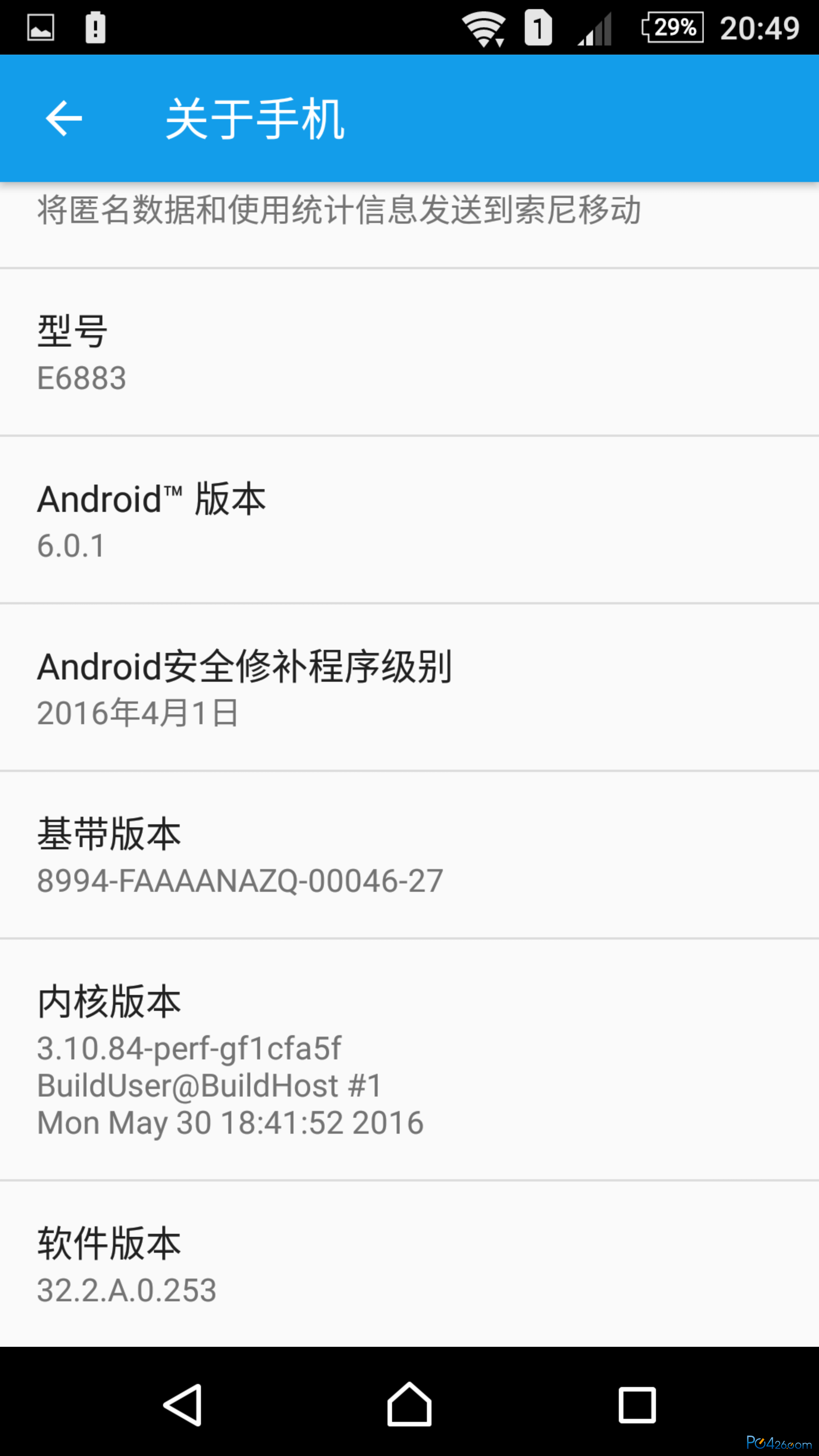Open the 内核版本 row
Viewport: 819px width, 1456px height.
pyautogui.click(x=409, y=1059)
